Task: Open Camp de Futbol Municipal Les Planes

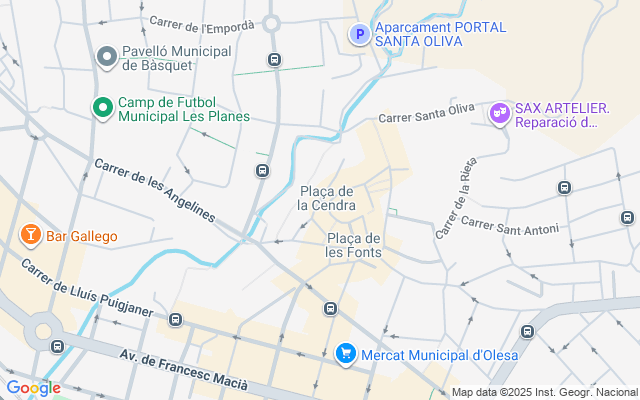Action: pyautogui.click(x=102, y=108)
